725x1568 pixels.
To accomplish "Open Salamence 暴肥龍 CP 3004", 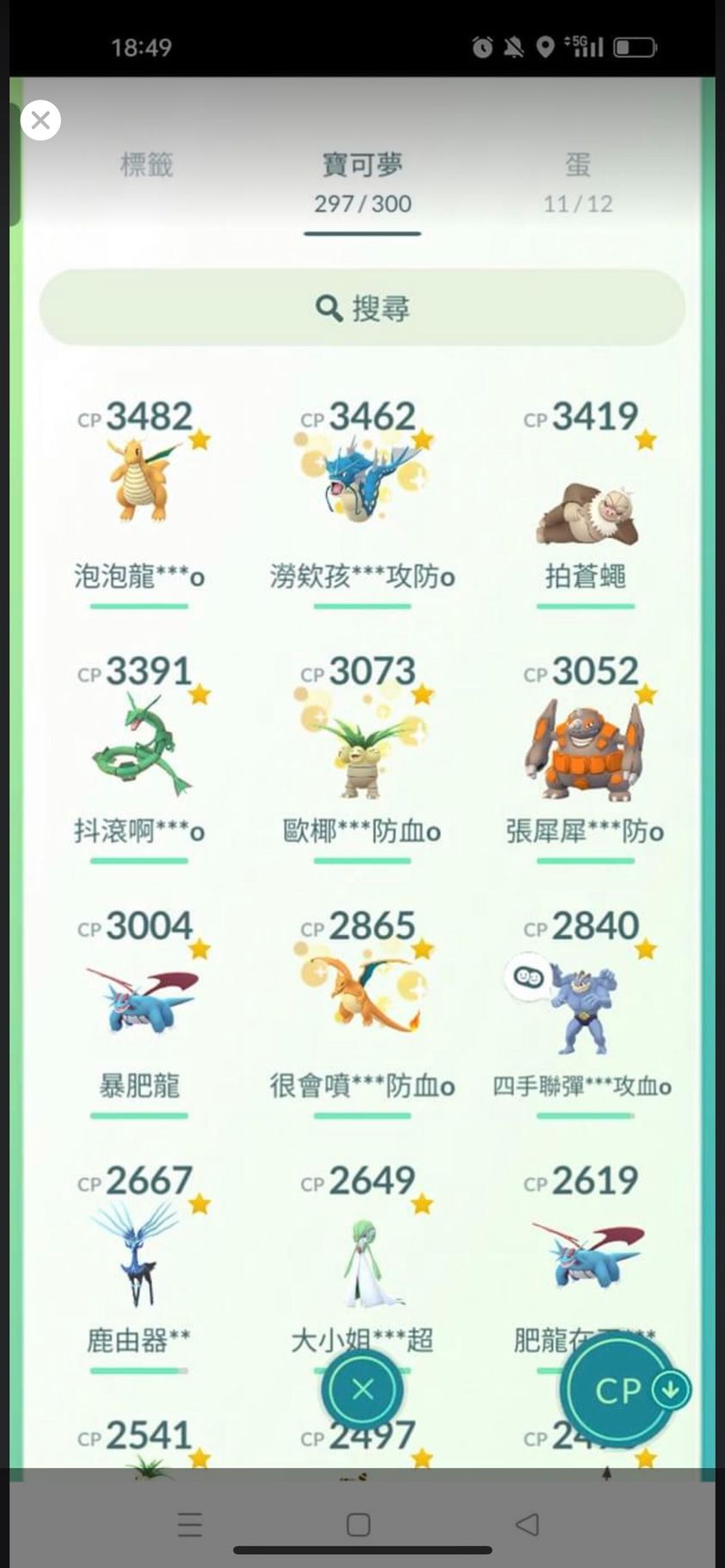I will click(x=142, y=1001).
